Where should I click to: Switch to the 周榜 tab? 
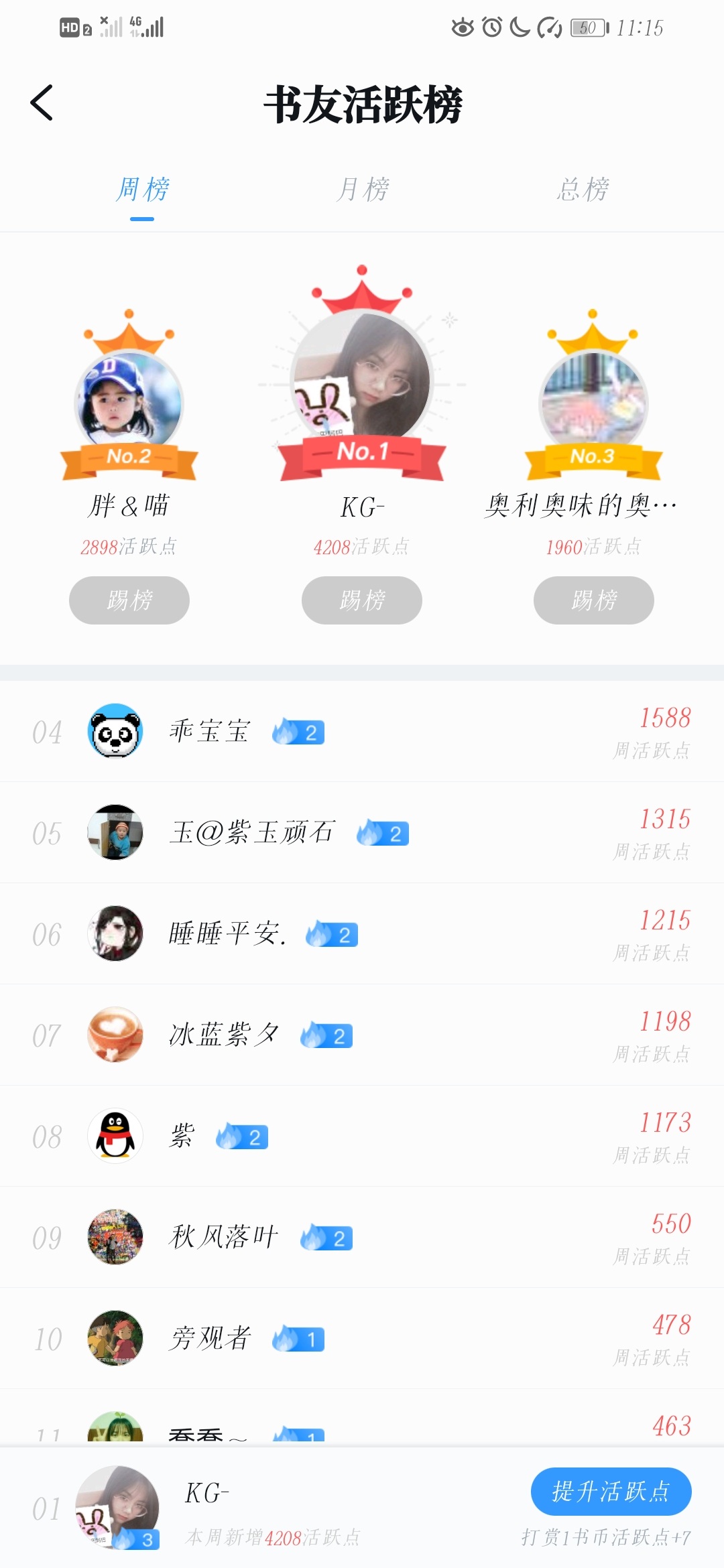click(142, 190)
